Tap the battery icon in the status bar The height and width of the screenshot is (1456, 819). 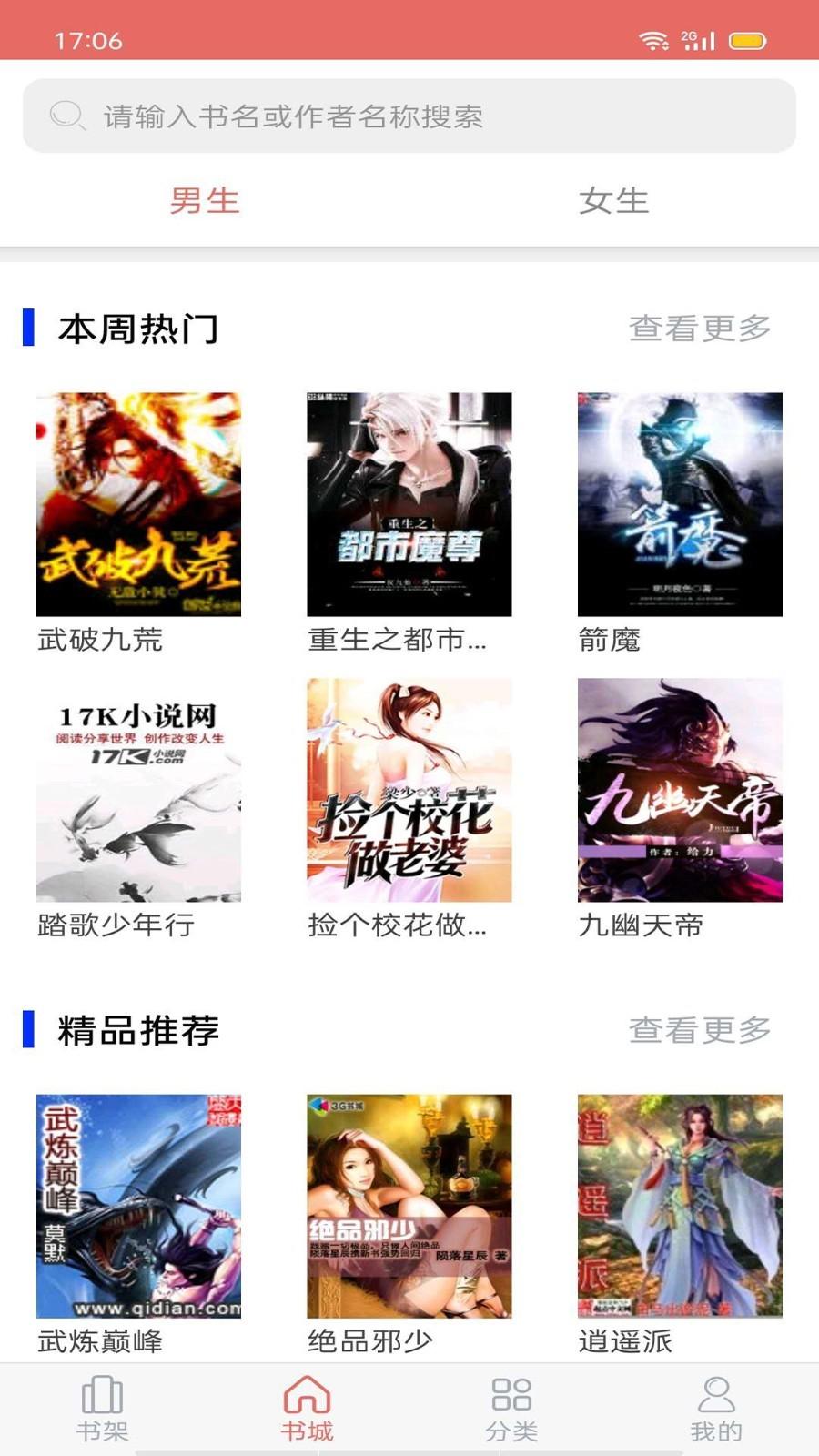748,40
